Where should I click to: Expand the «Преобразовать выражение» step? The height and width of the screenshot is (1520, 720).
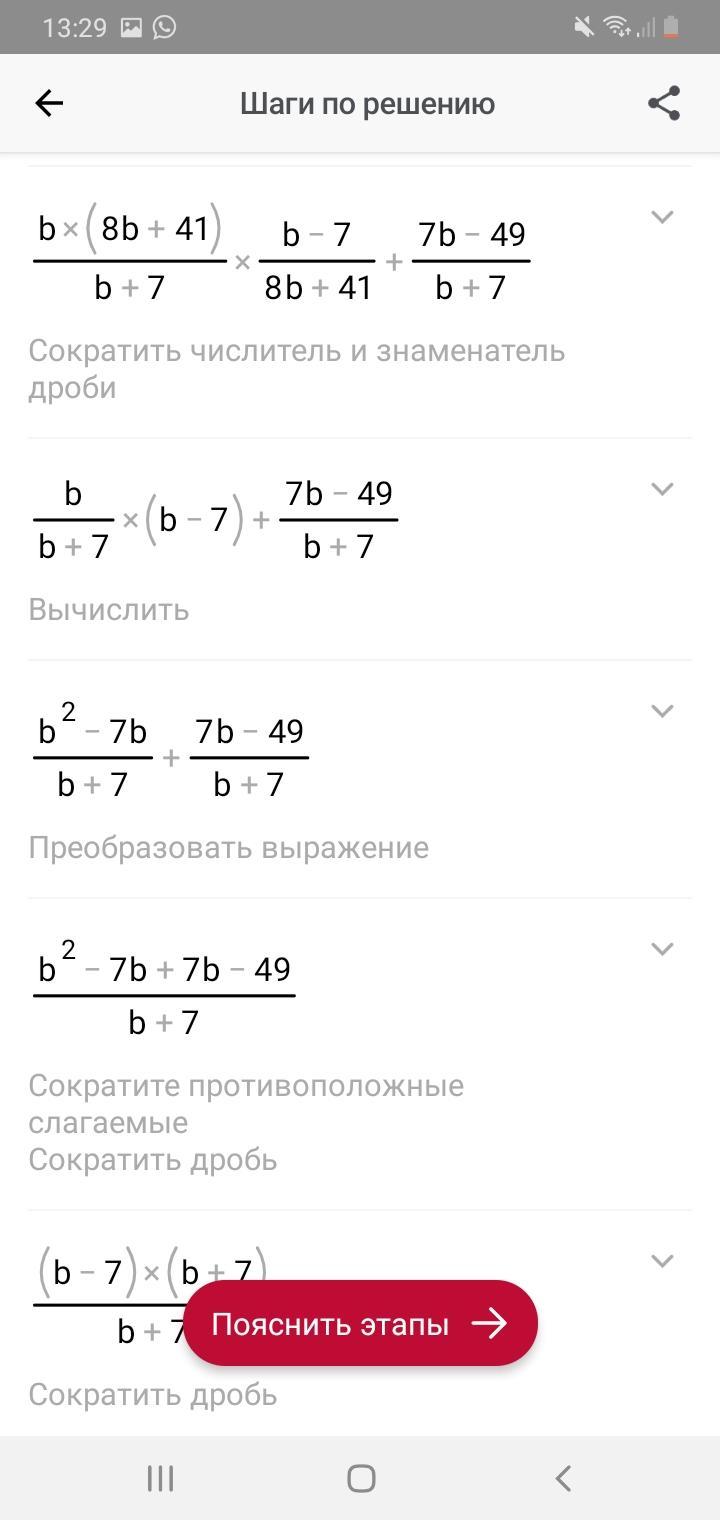(662, 711)
